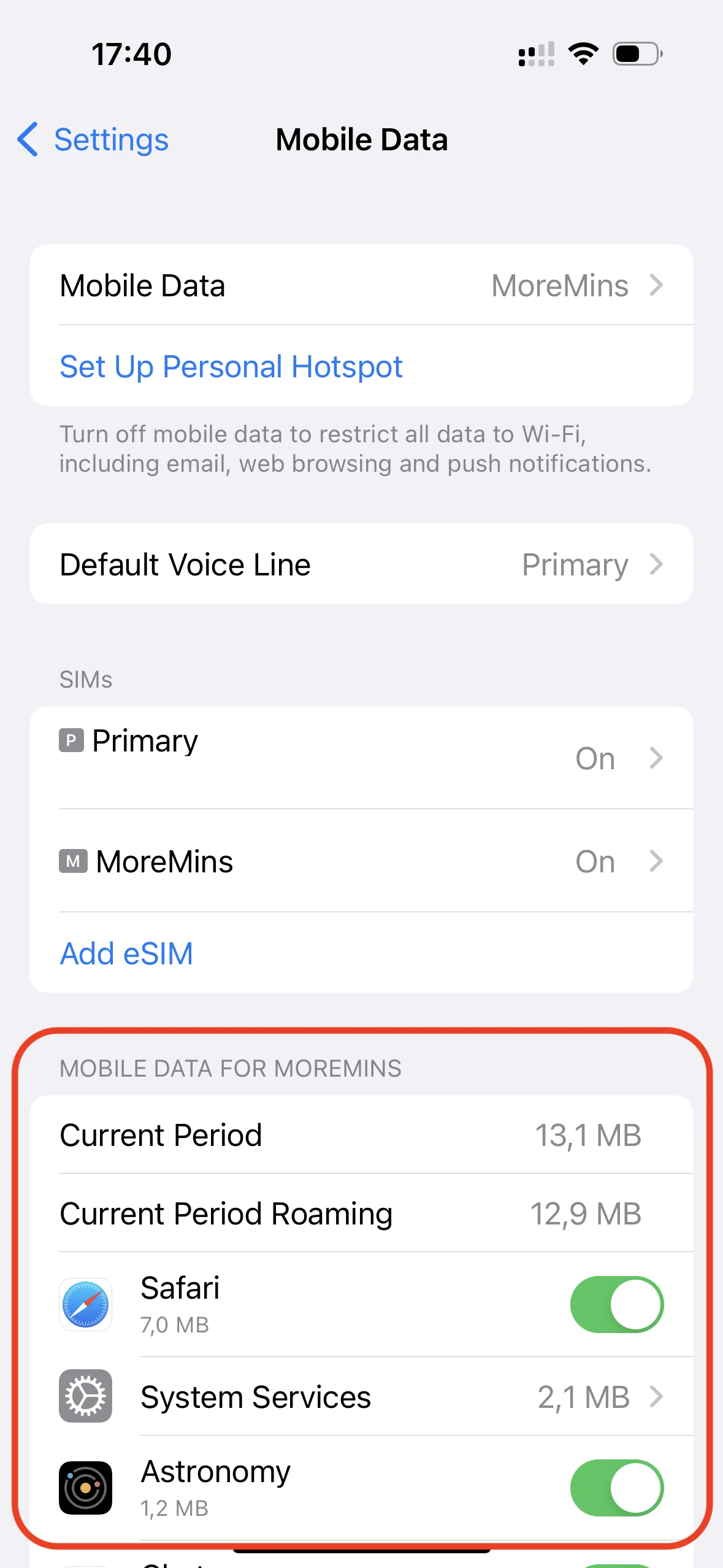Open the MoreMins SIM settings

coord(361,861)
